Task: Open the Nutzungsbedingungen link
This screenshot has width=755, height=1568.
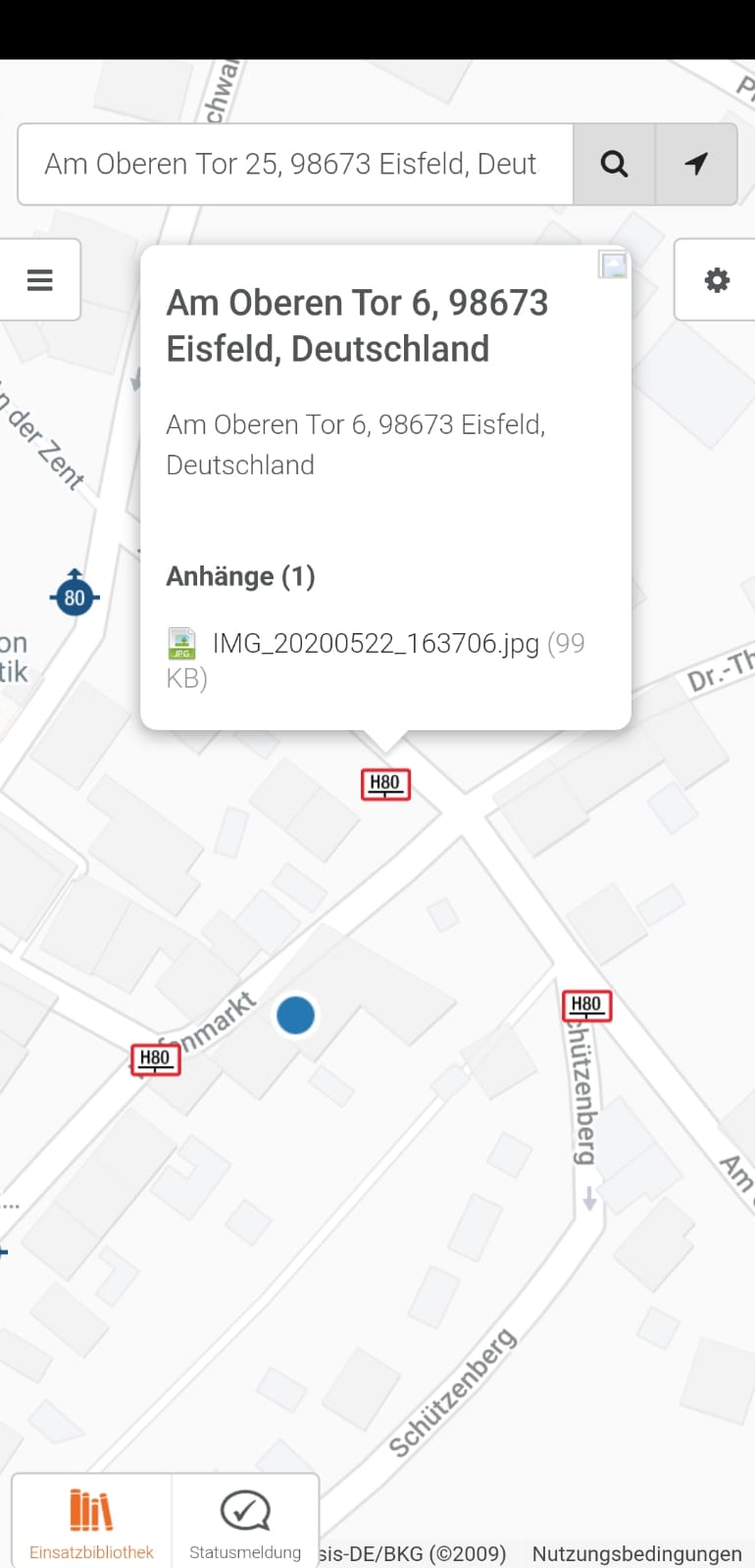Action: pyautogui.click(x=636, y=1553)
